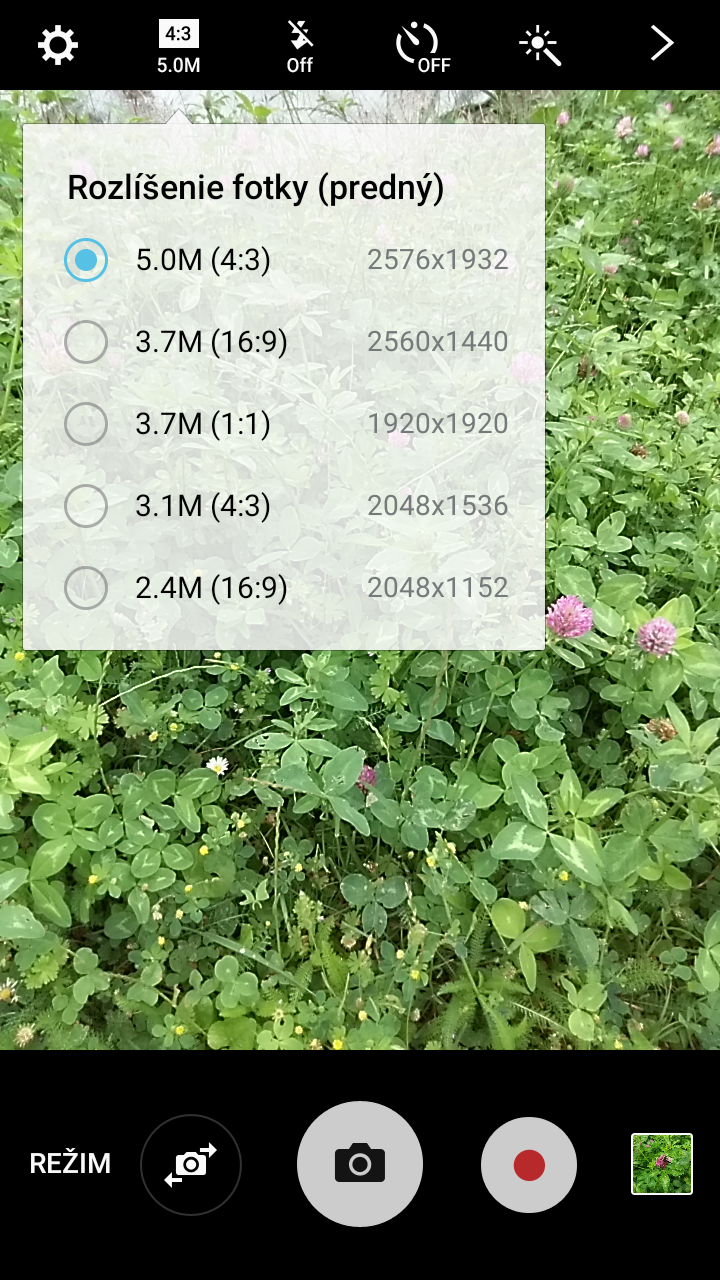Select 5.0M (4:3) 2576x1932 resolution
This screenshot has width=720, height=1280.
(x=284, y=260)
